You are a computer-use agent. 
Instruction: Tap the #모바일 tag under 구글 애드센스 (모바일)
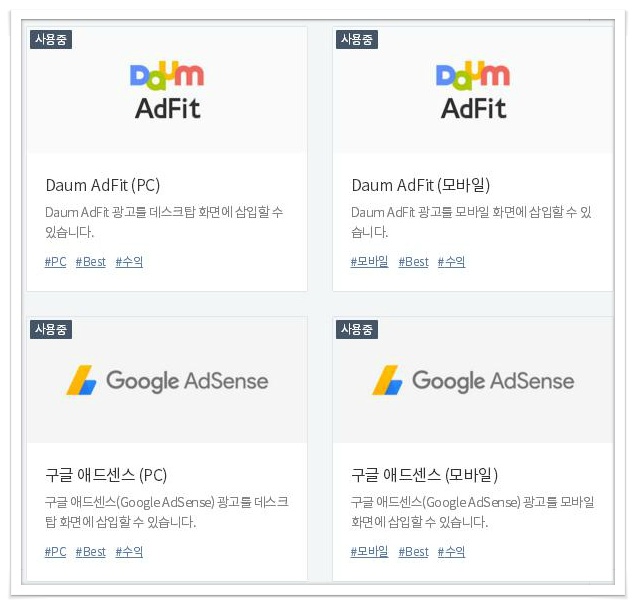click(x=369, y=552)
